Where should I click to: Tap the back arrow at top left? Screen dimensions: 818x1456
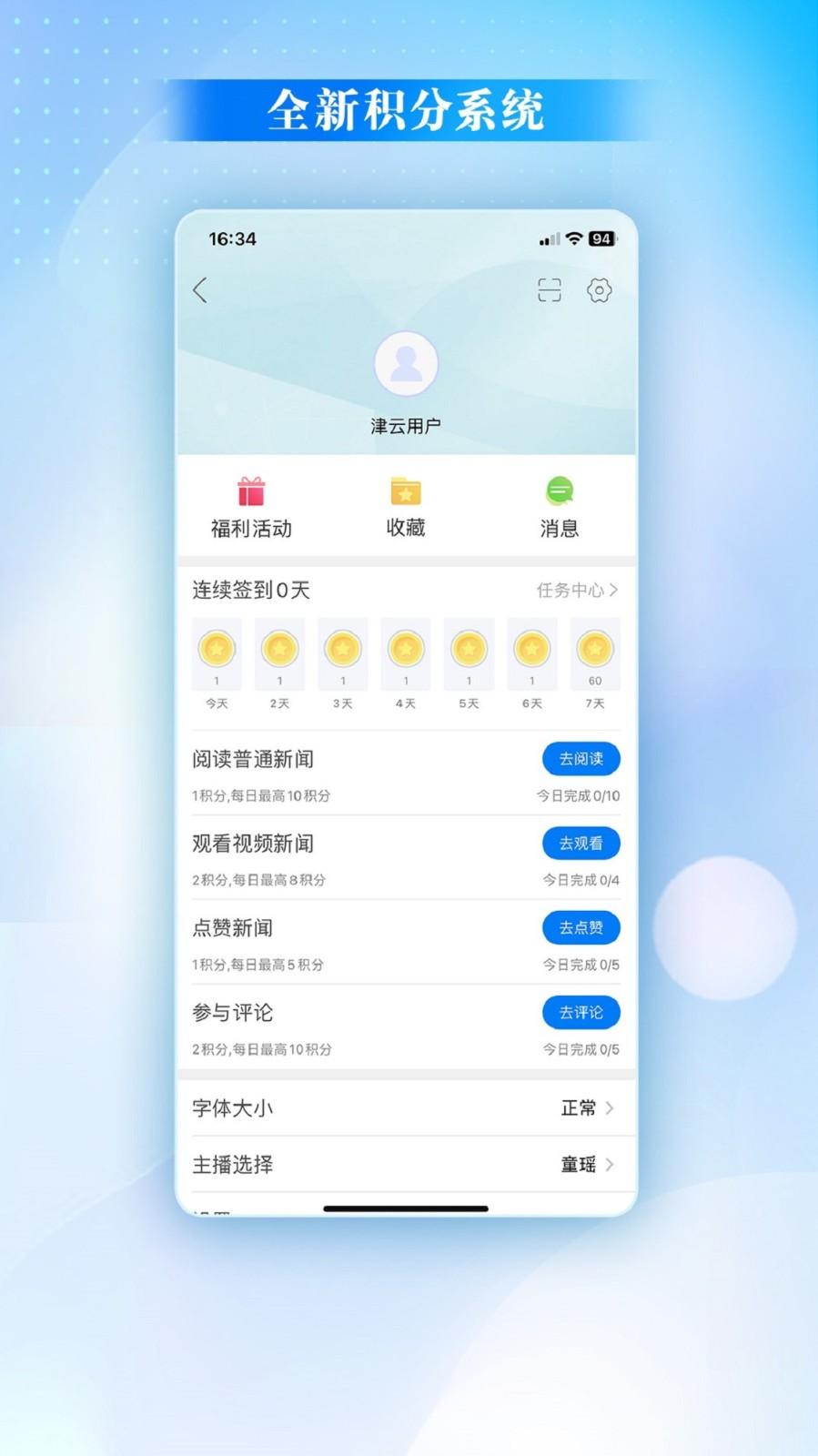(x=201, y=290)
